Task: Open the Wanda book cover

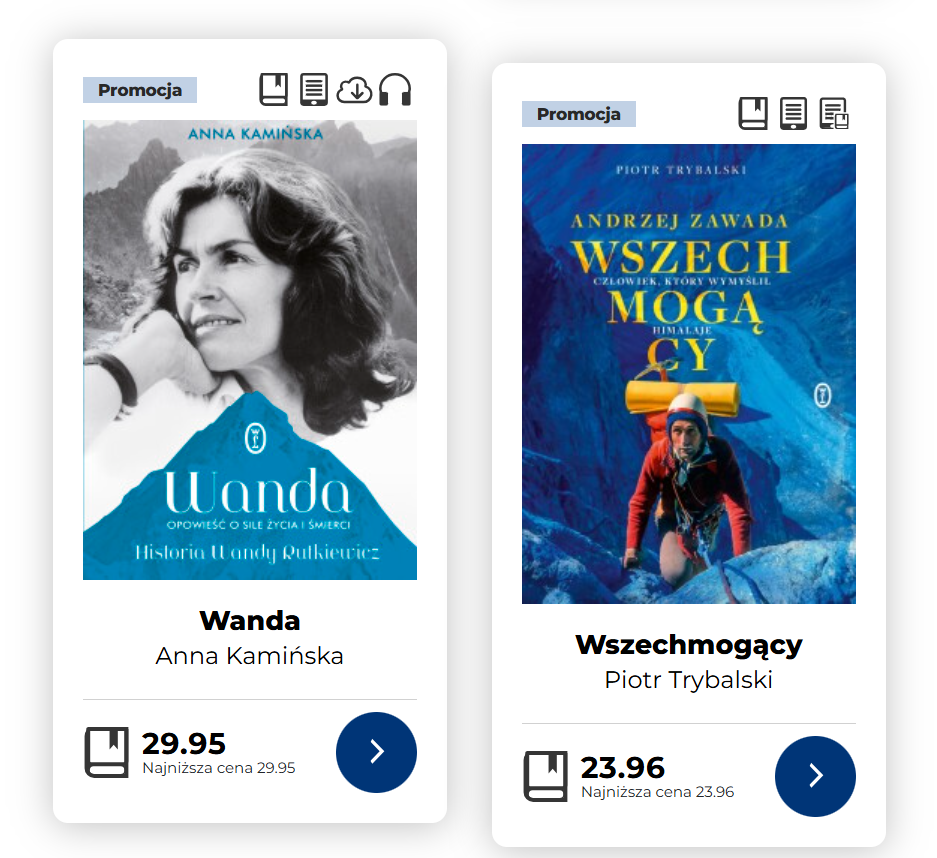Action: pyautogui.click(x=250, y=350)
